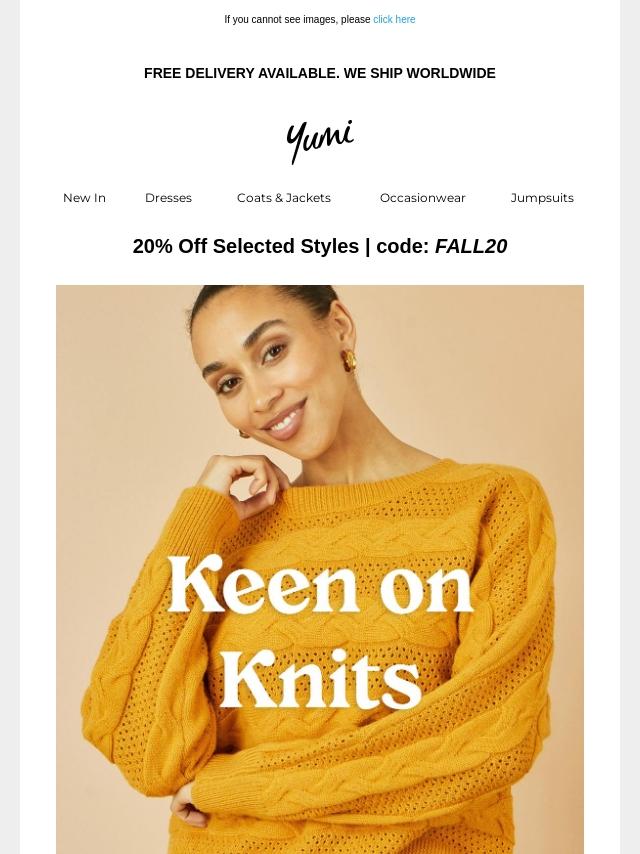Open the Dresses category
This screenshot has width=640, height=854.
168,198
